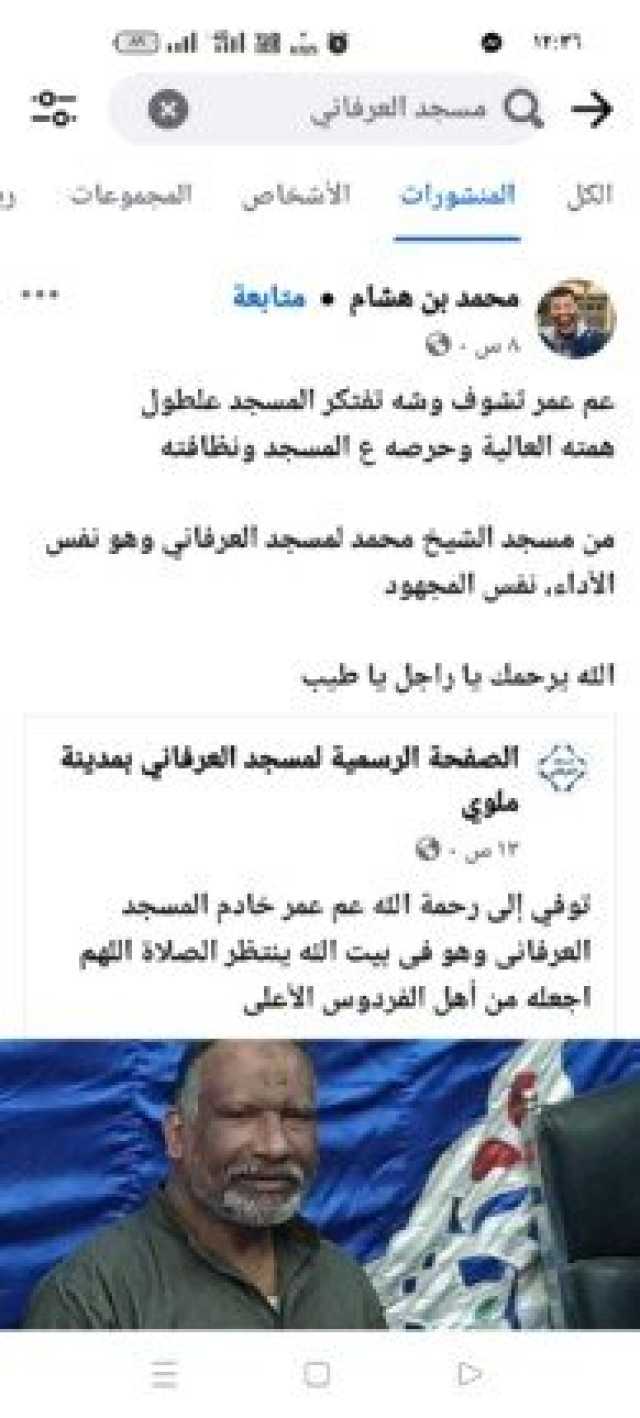
Task: Select the المنشورات tab
Action: click(458, 195)
